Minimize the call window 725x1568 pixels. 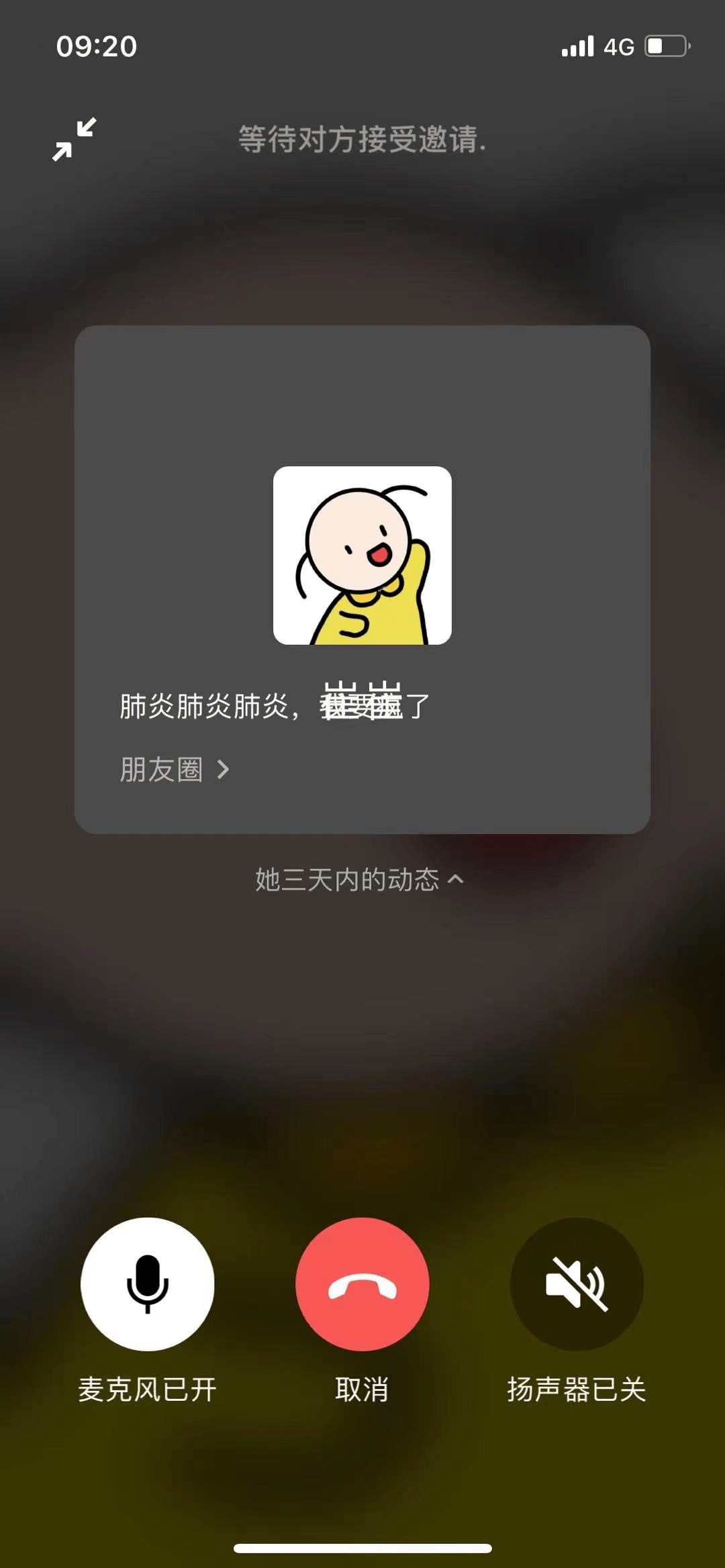pos(75,139)
